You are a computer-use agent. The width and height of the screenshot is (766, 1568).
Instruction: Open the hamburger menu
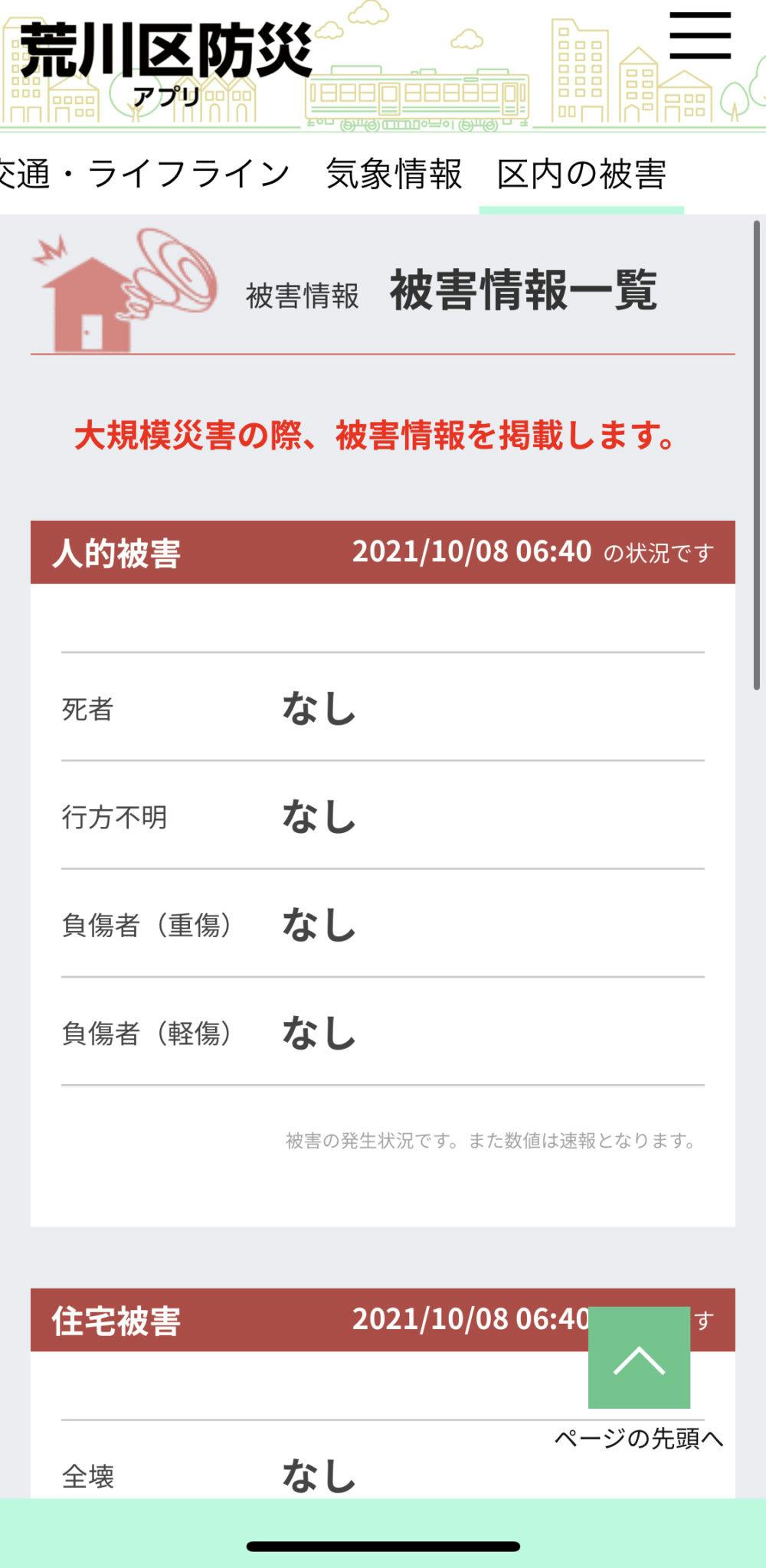tap(700, 36)
